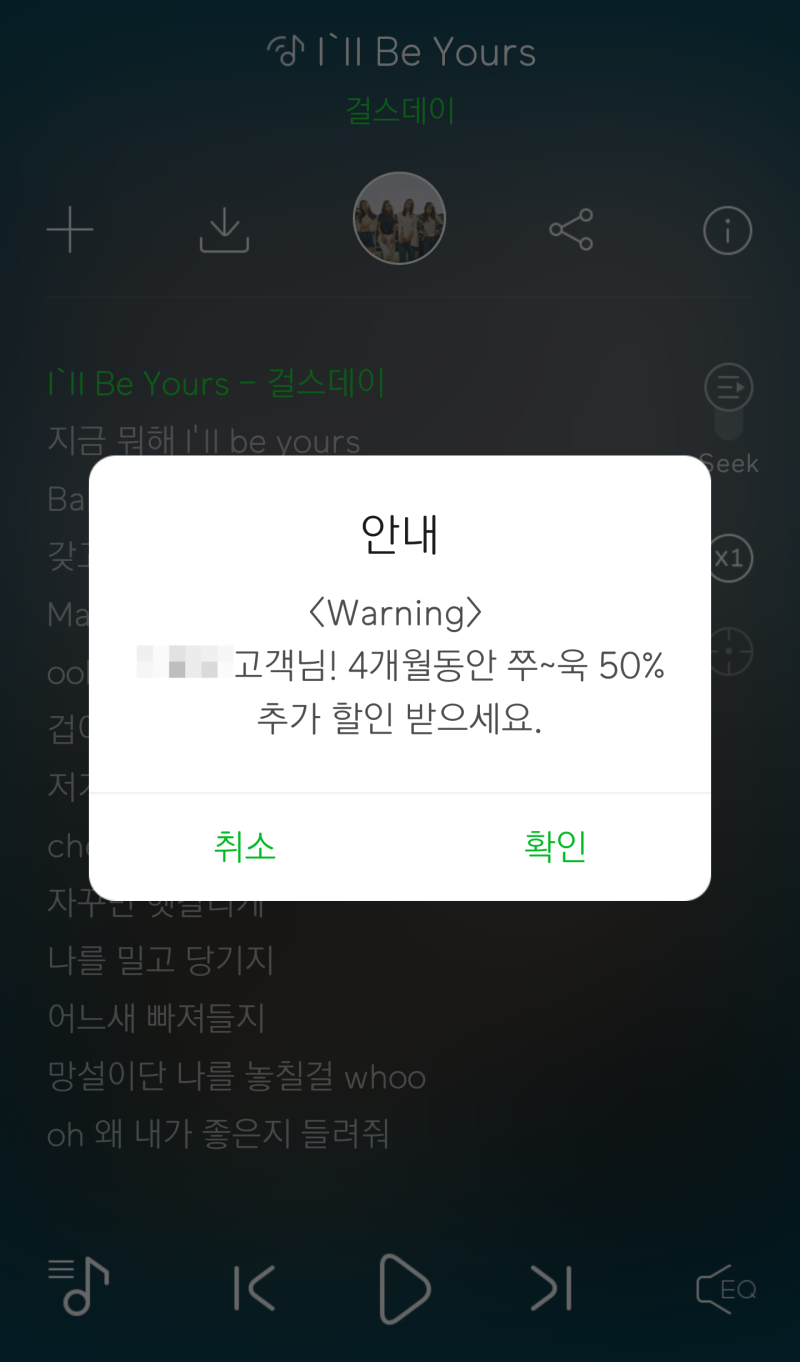Download I'll Be Yours track
This screenshot has height=1362, width=800.
(x=224, y=231)
